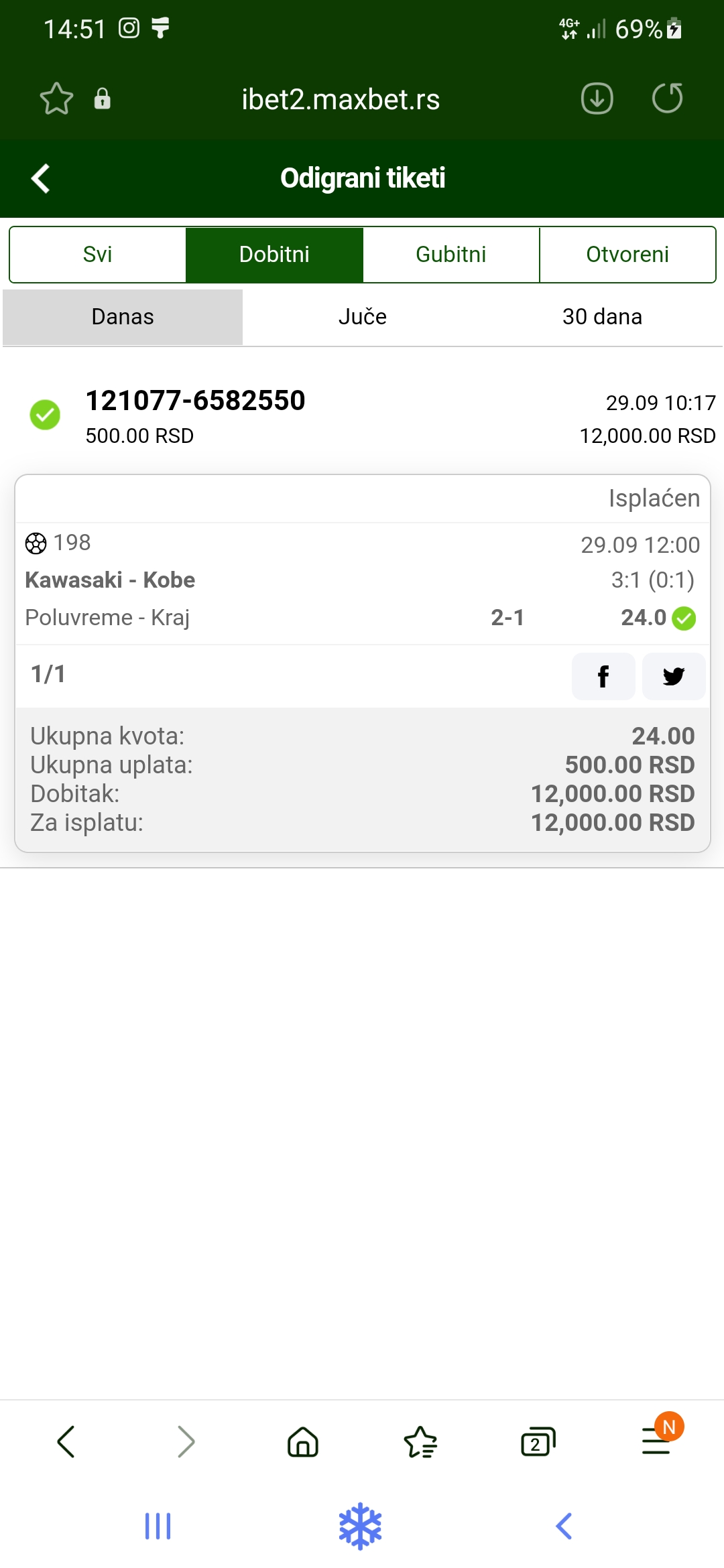View the two open browser tabs
Screen dimensions: 724x1568
538,1441
